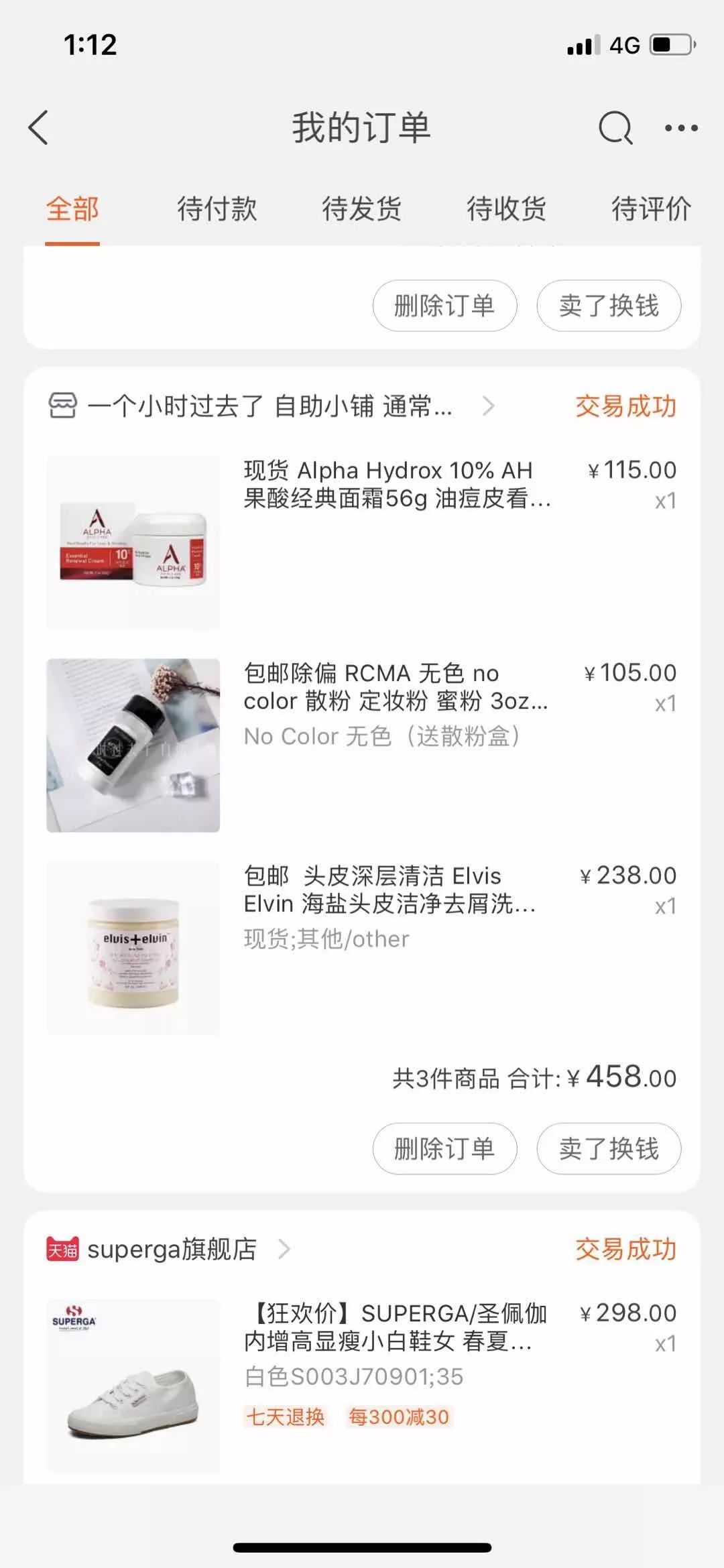The height and width of the screenshot is (1568, 724).
Task: Go back from My Orders page
Action: pos(39,127)
